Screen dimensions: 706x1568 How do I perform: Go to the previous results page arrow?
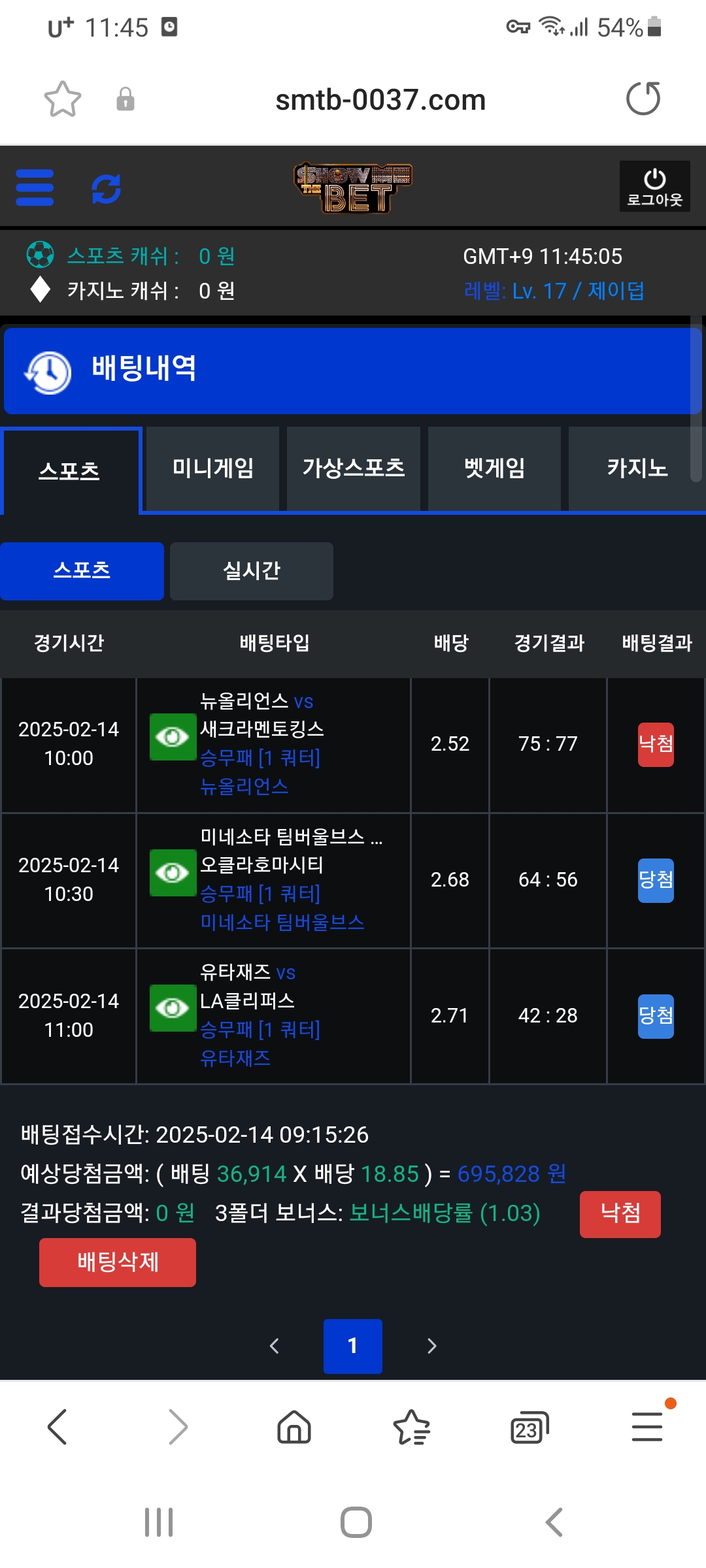coord(275,1346)
